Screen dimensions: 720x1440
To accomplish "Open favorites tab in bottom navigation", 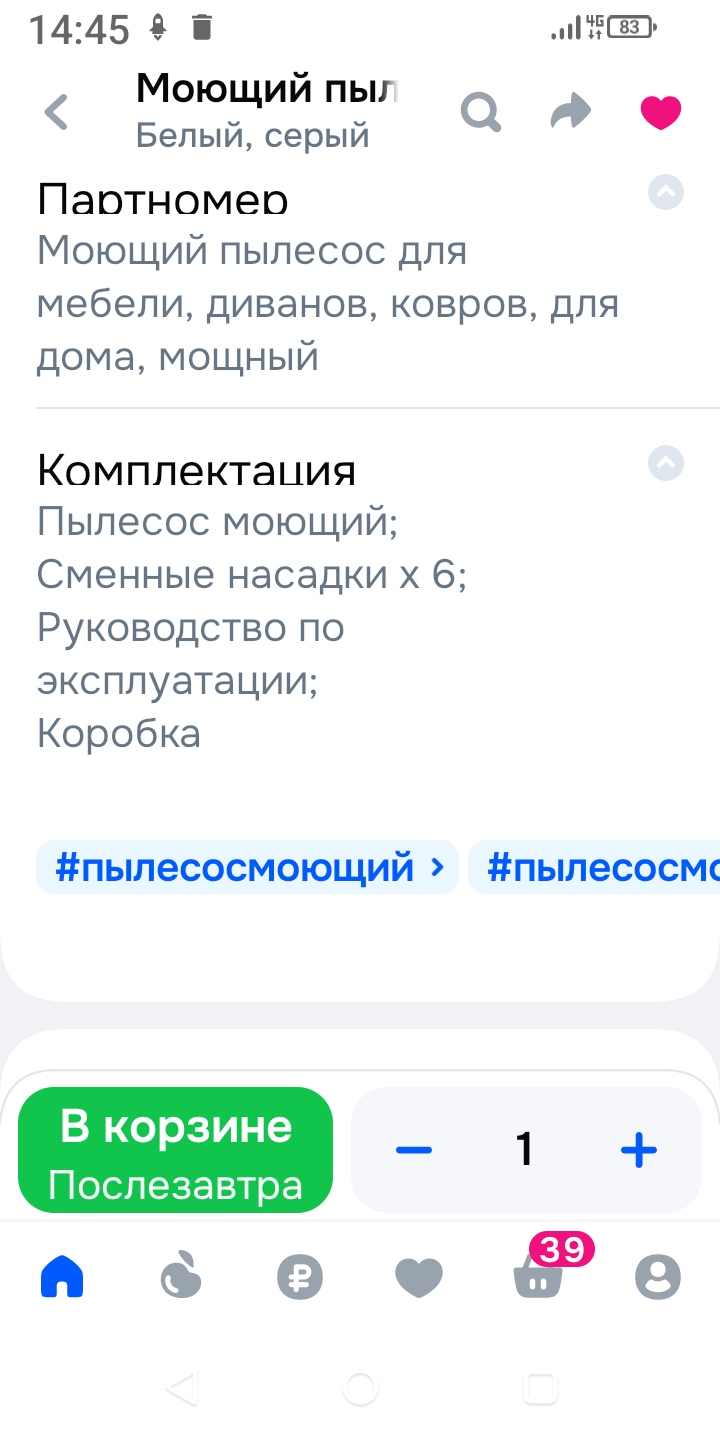I will (x=419, y=1277).
